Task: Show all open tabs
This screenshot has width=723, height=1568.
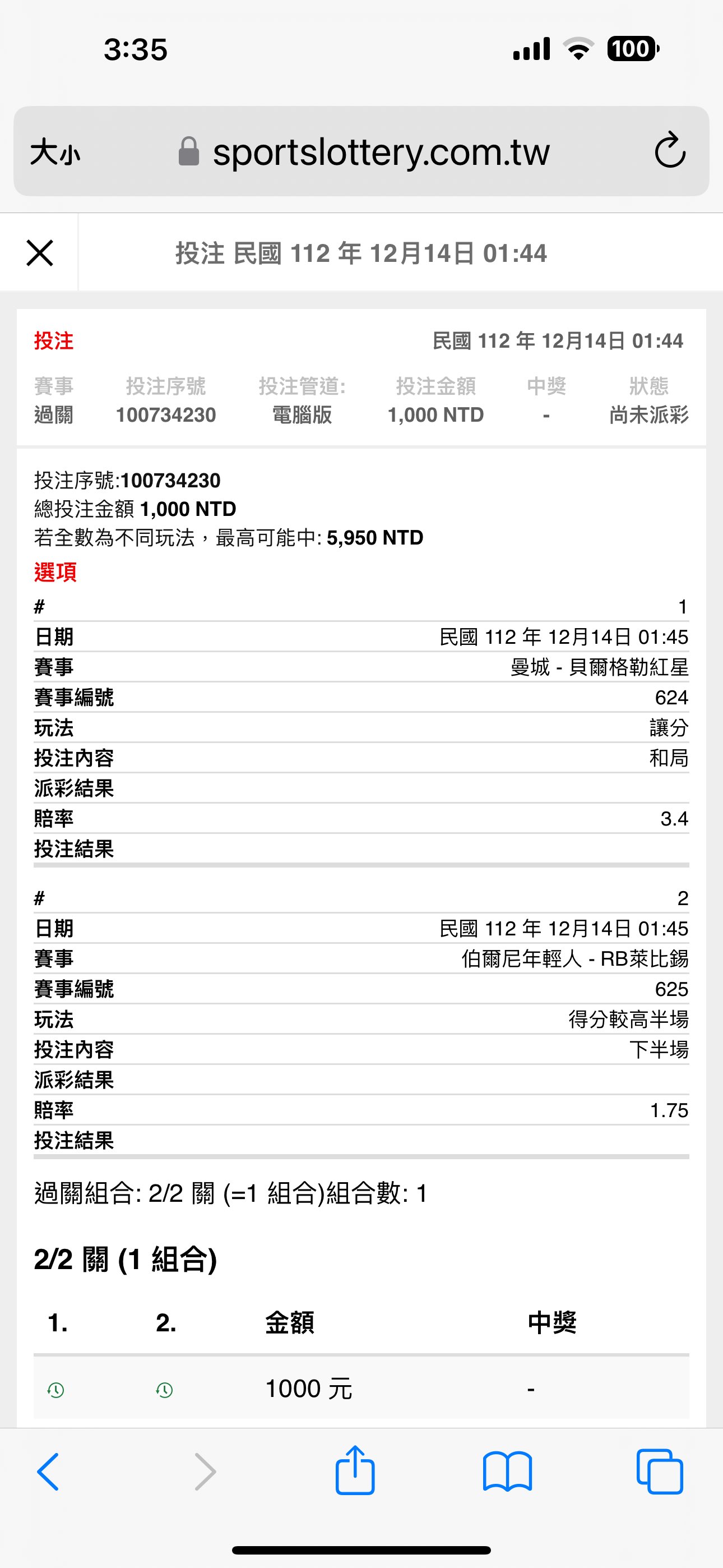Action: (660, 1472)
